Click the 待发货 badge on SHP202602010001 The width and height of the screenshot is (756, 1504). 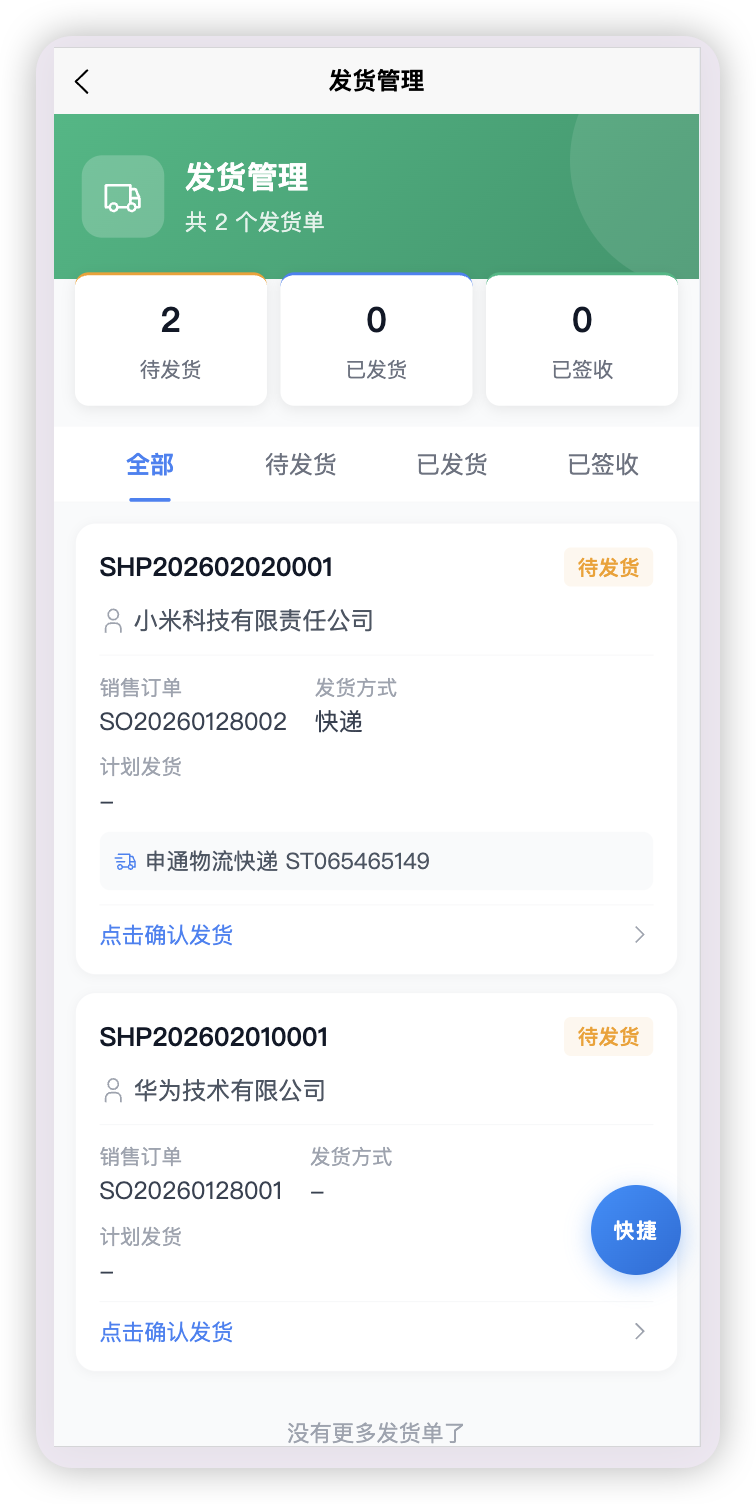[x=608, y=1036]
